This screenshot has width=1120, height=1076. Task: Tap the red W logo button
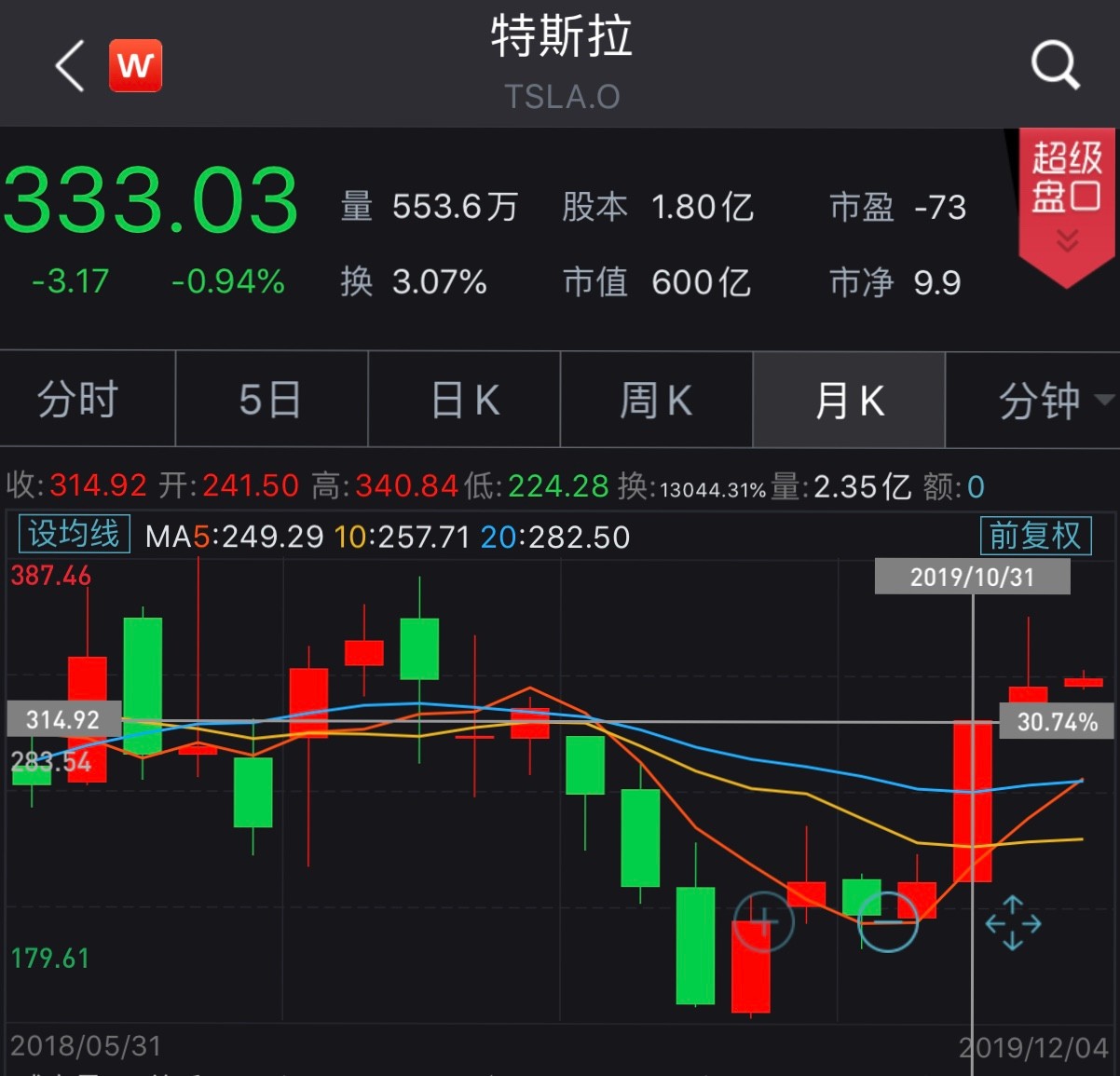click(136, 65)
